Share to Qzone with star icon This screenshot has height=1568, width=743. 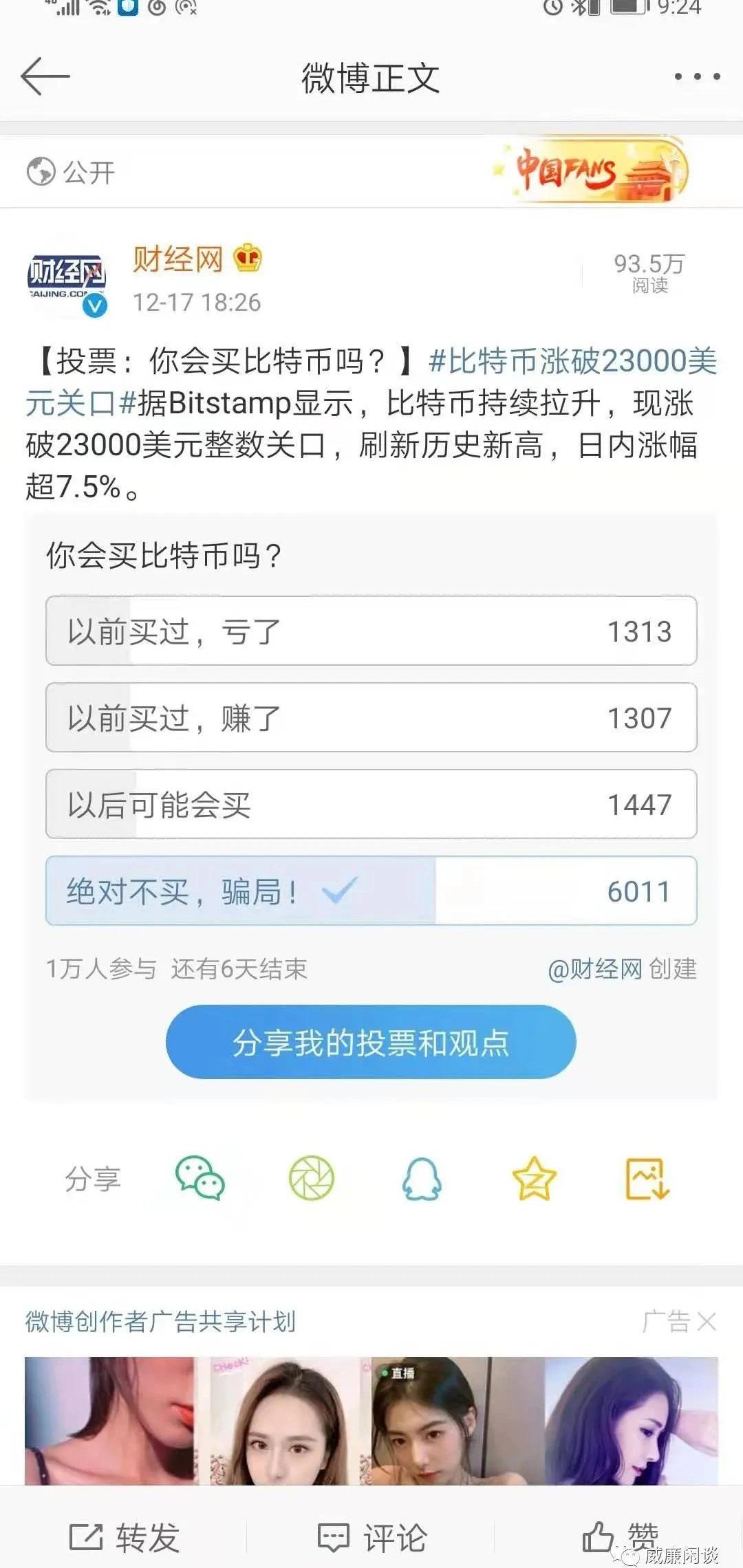coord(534,1178)
